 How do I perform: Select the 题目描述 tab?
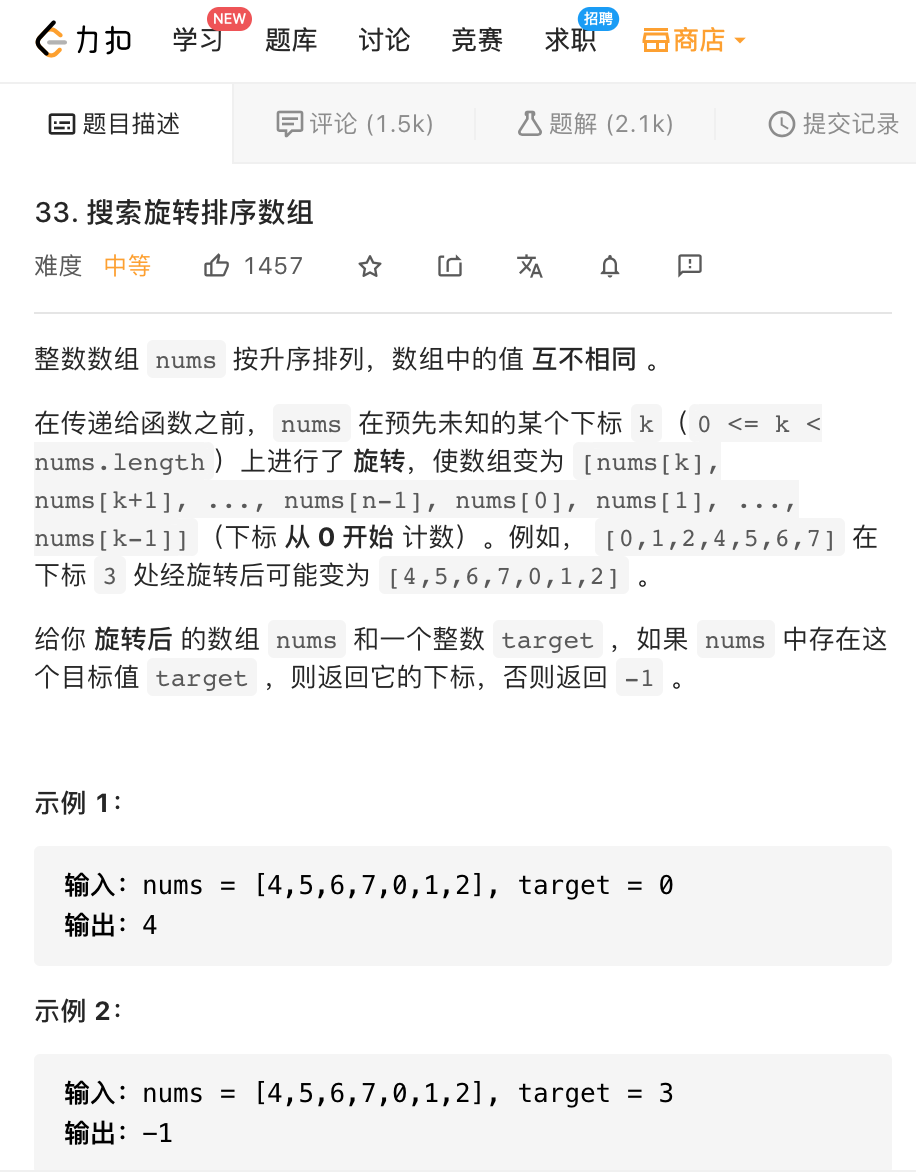point(116,124)
